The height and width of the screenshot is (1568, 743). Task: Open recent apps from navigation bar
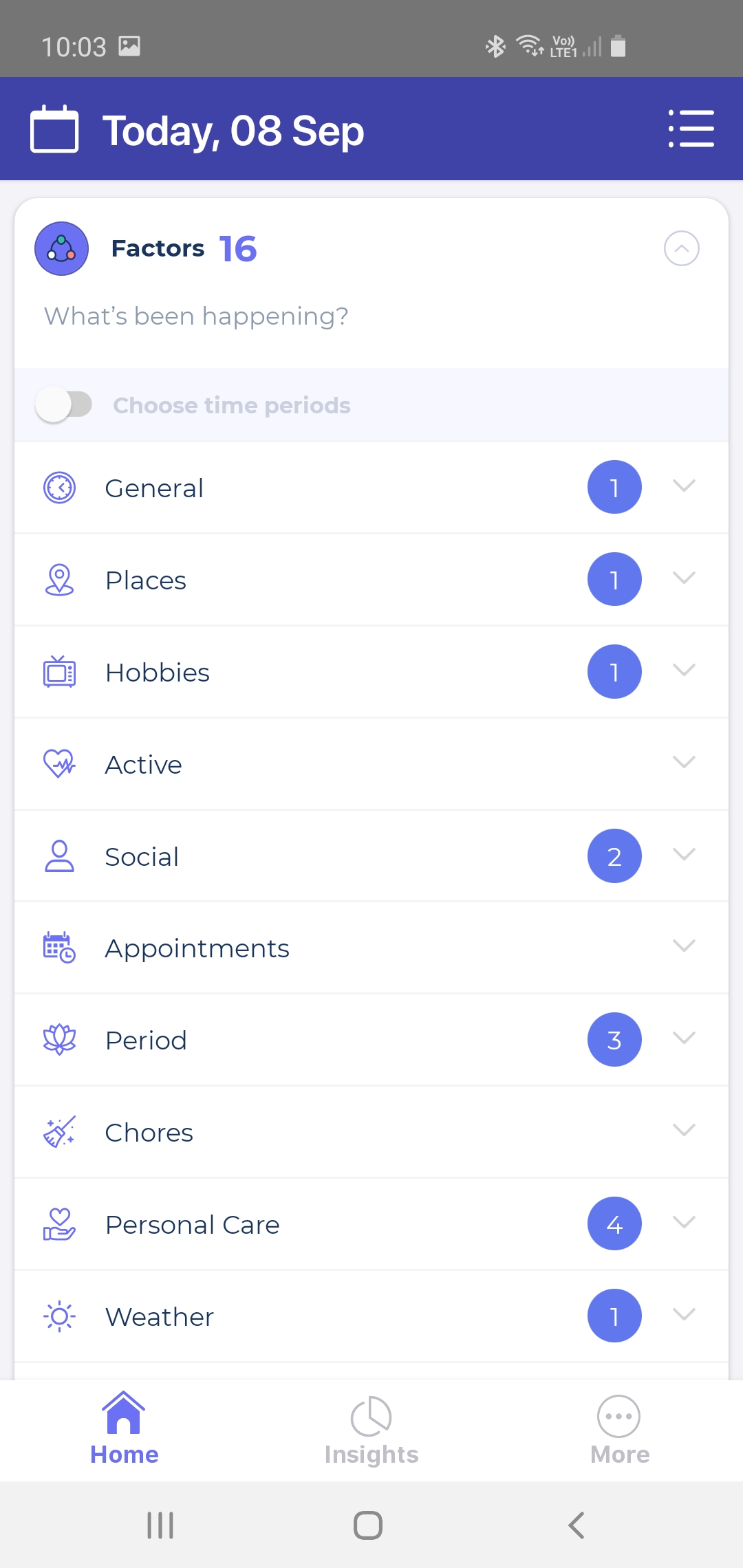[160, 1525]
